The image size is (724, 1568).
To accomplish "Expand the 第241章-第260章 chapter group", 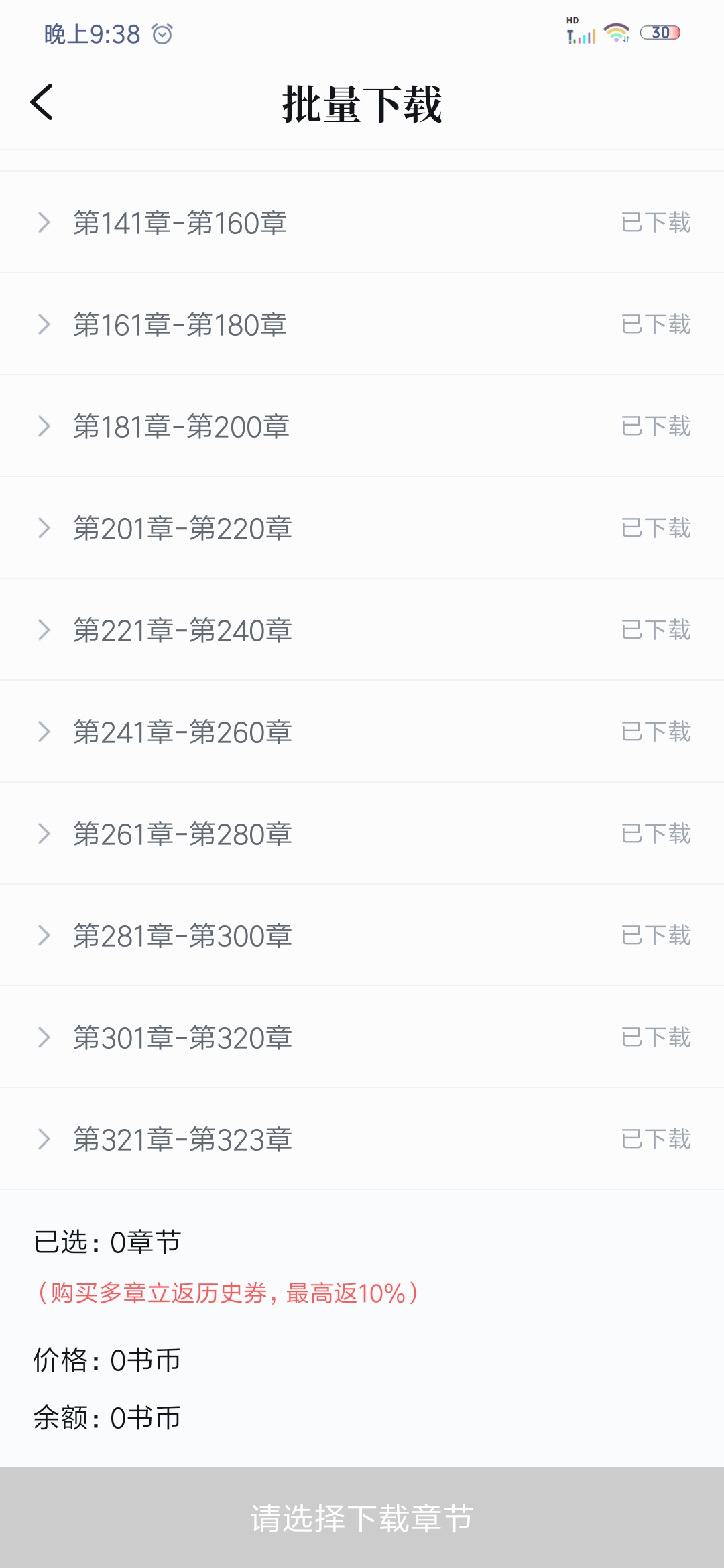I will 44,732.
